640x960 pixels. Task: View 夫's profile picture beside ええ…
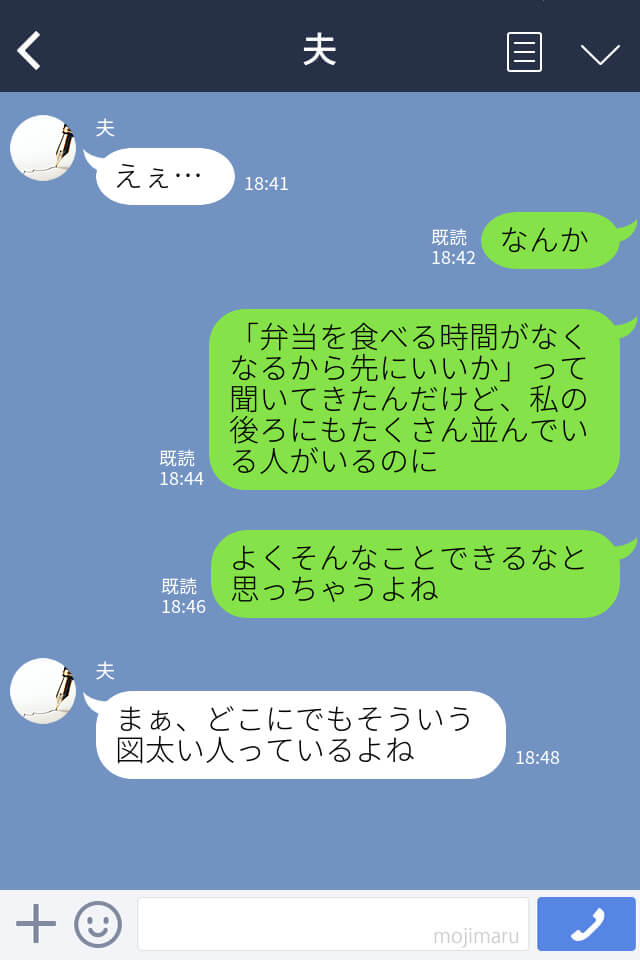[x=43, y=148]
